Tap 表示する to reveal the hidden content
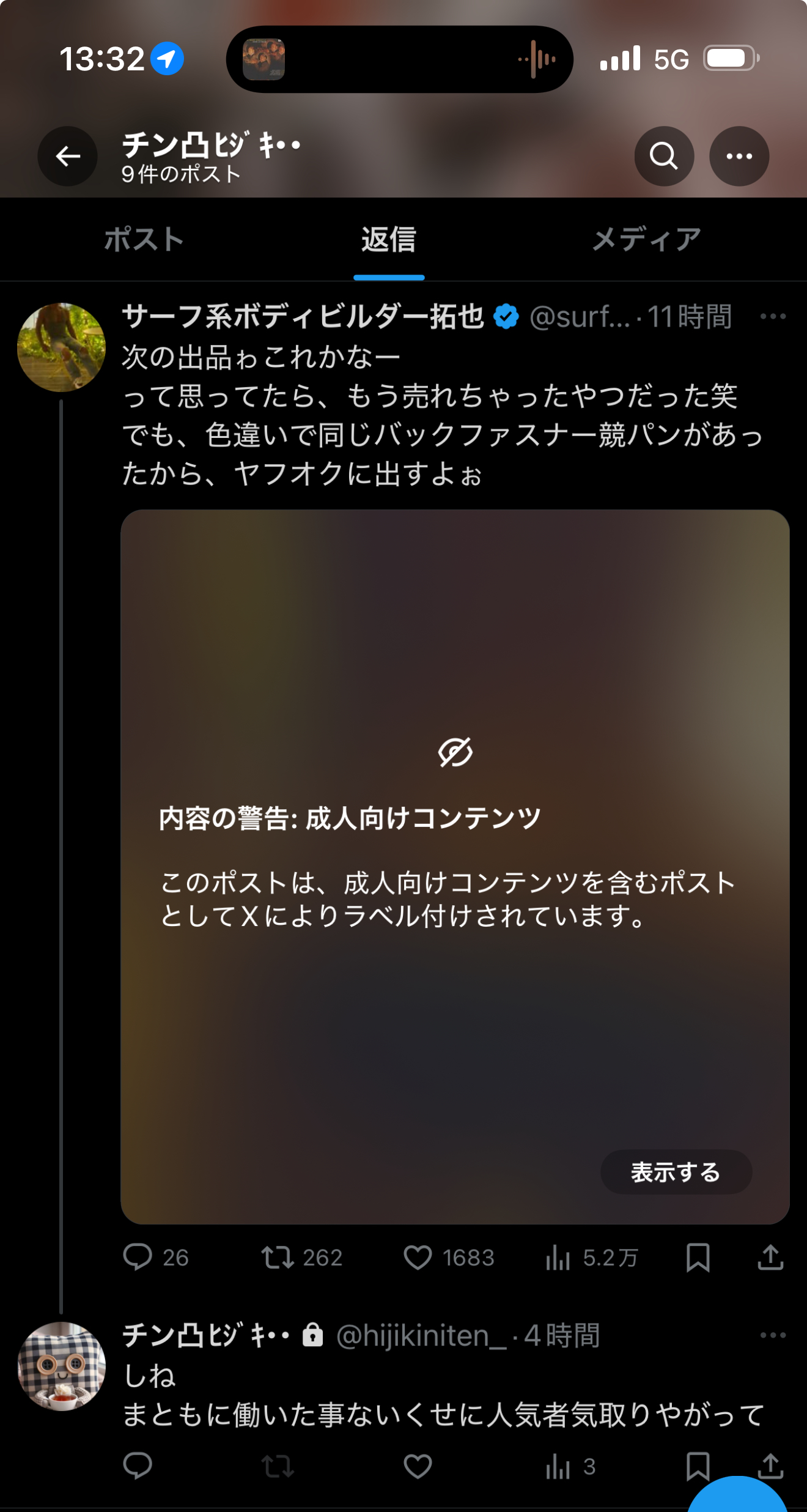 676,1172
